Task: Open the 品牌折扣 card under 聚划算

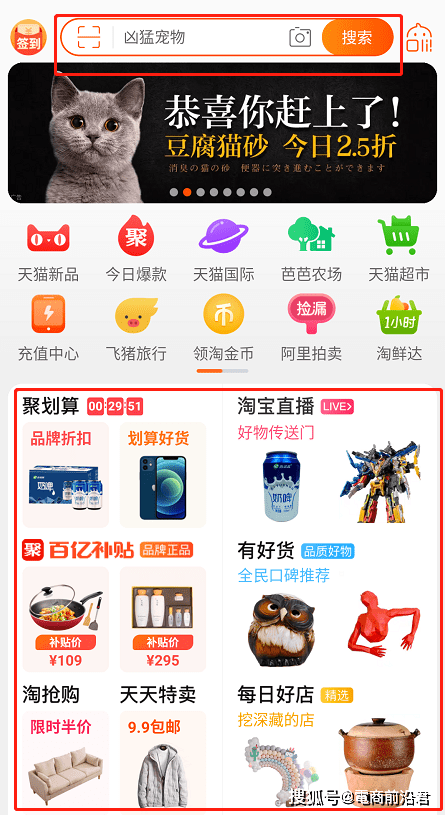Action: tap(66, 475)
